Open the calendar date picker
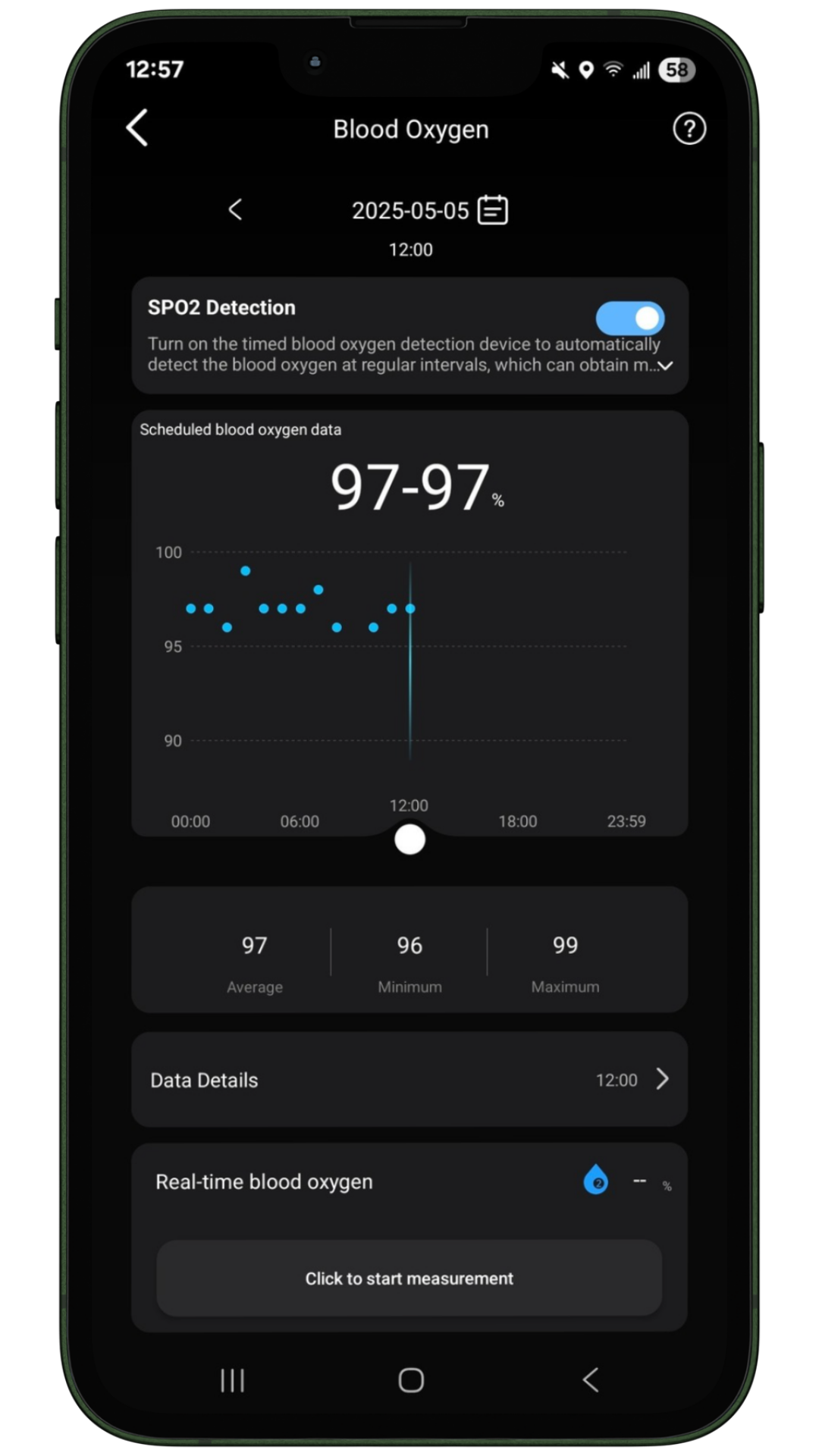Image resolution: width=819 pixels, height=1456 pixels. (493, 210)
